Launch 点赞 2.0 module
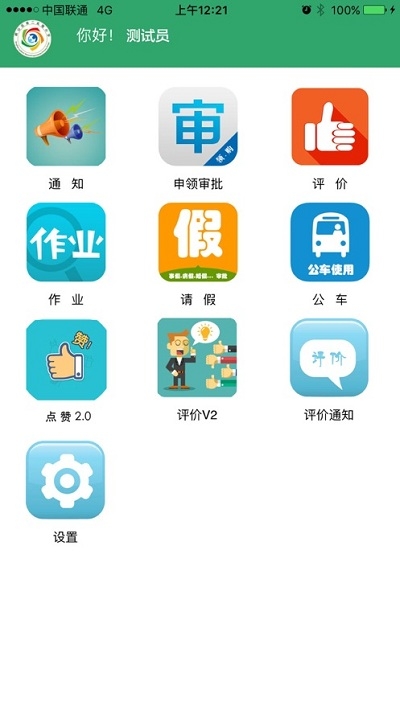 pos(66,360)
